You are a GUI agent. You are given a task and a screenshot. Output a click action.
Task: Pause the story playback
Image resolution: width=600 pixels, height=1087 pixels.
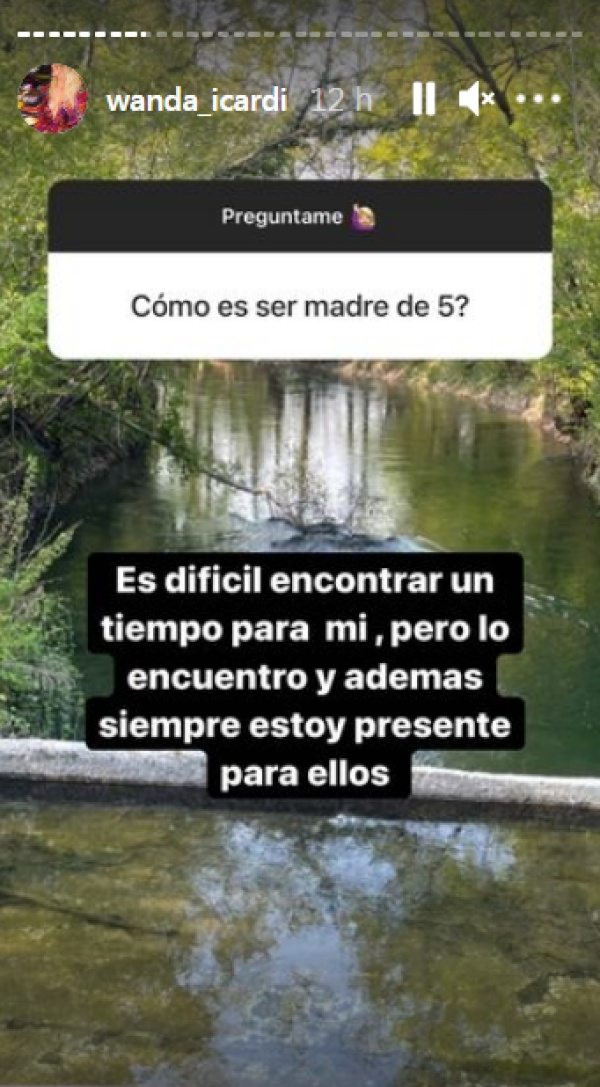423,99
